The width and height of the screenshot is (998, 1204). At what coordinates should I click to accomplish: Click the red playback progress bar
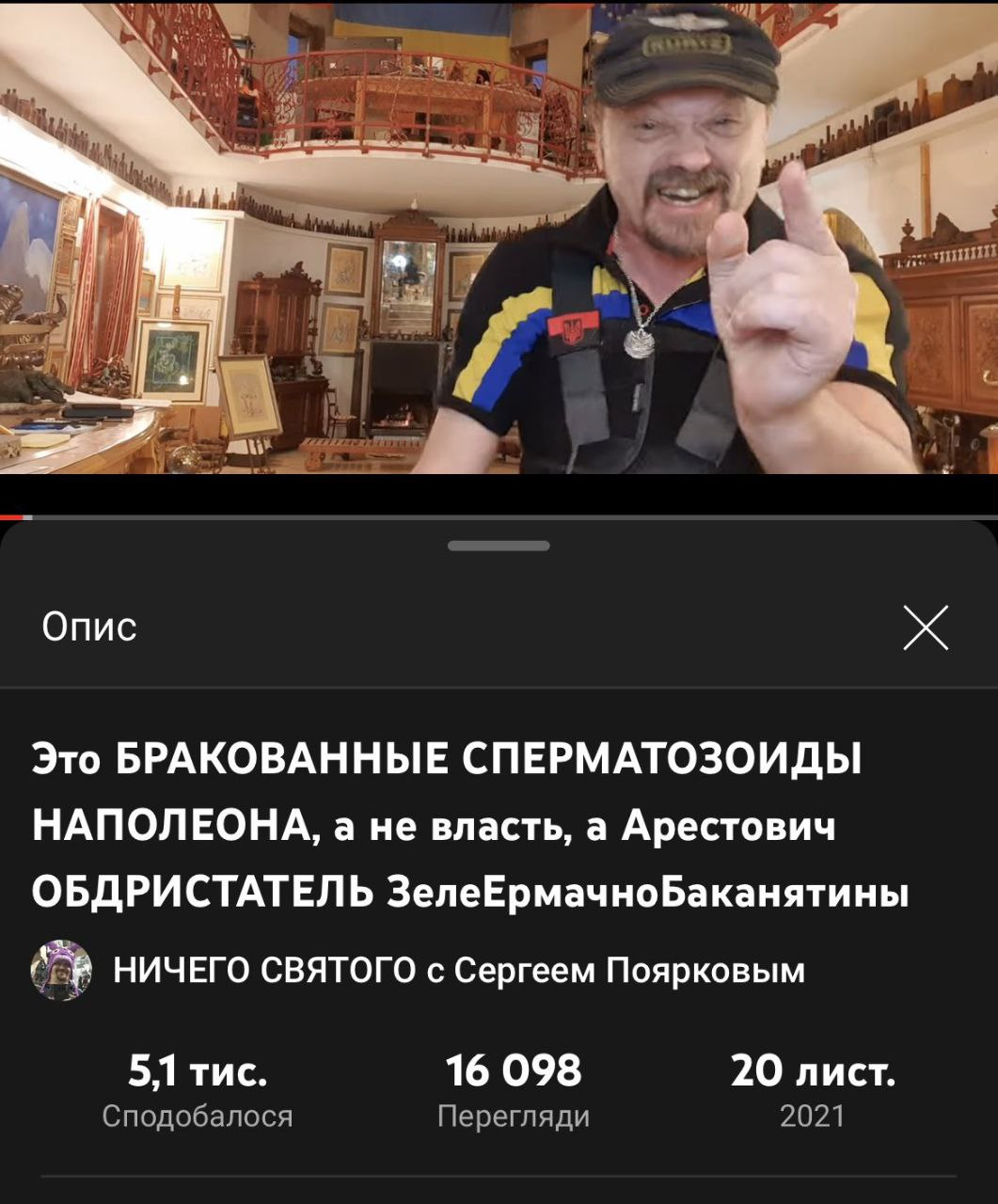9,518
